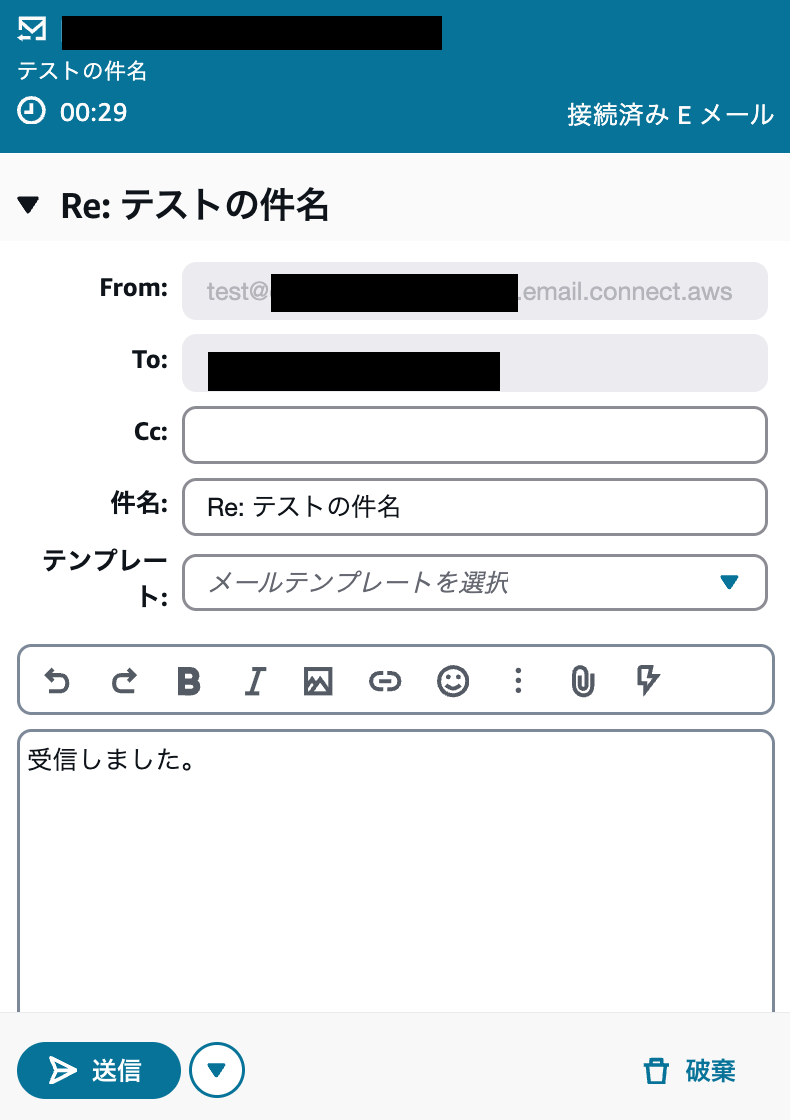The image size is (790, 1120).
Task: Open more formatting options menu
Action: pyautogui.click(x=518, y=681)
